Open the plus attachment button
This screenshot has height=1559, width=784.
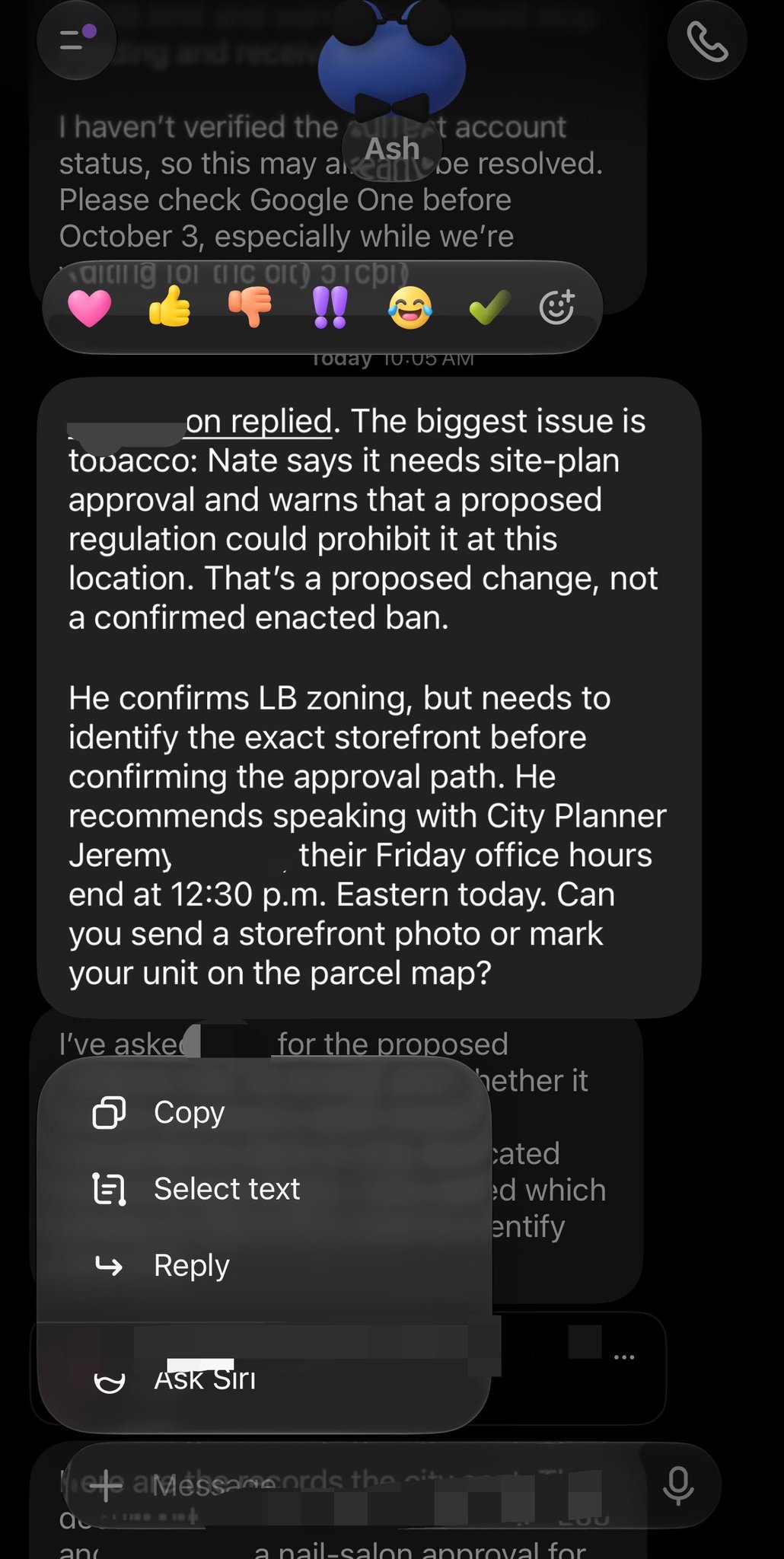coord(106,1485)
